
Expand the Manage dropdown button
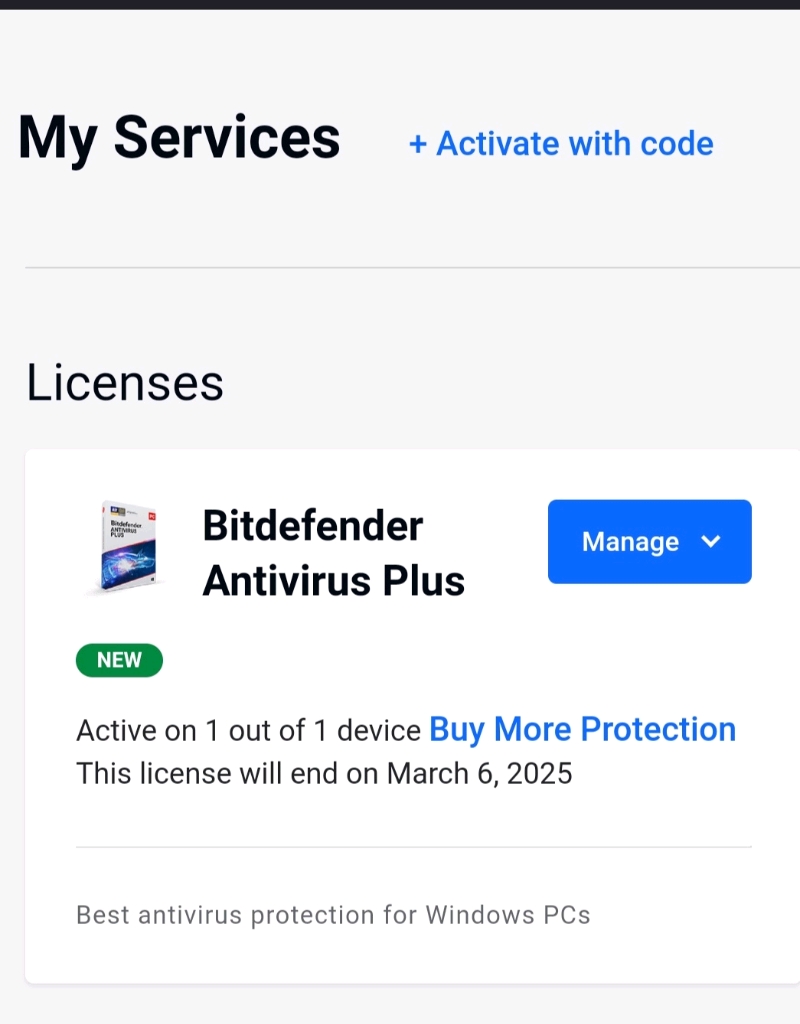649,541
